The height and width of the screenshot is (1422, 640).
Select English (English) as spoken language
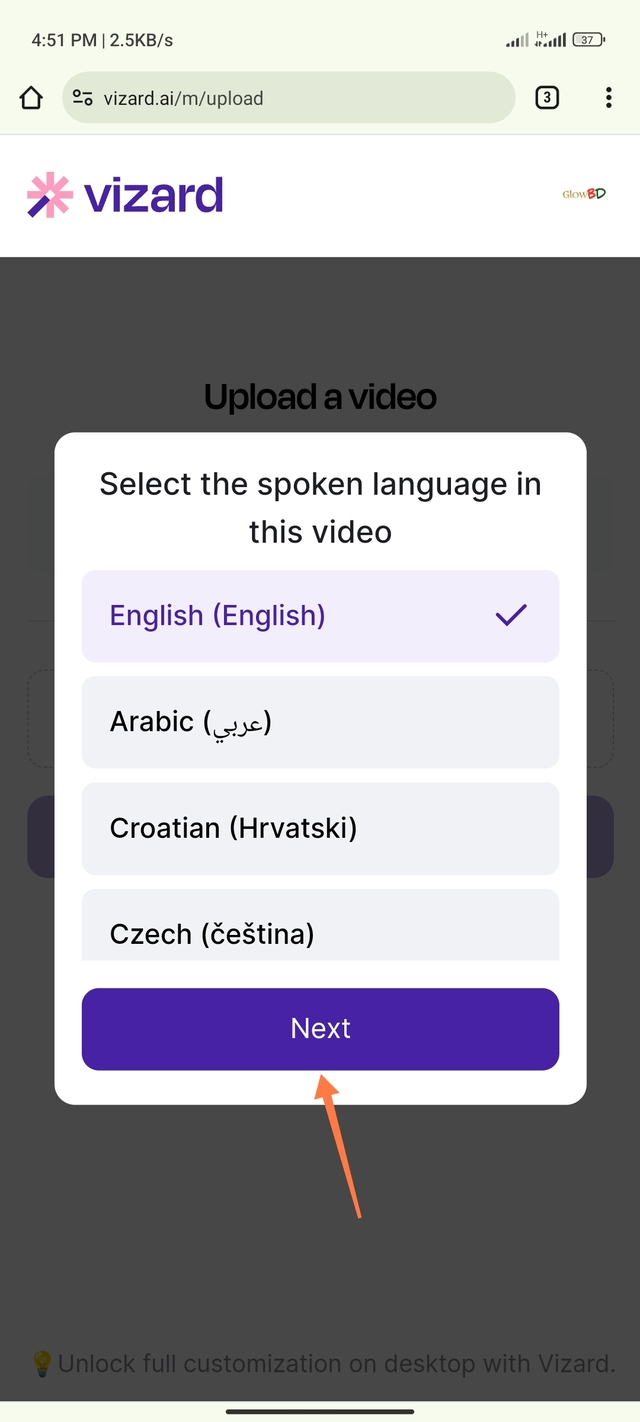[x=320, y=615]
